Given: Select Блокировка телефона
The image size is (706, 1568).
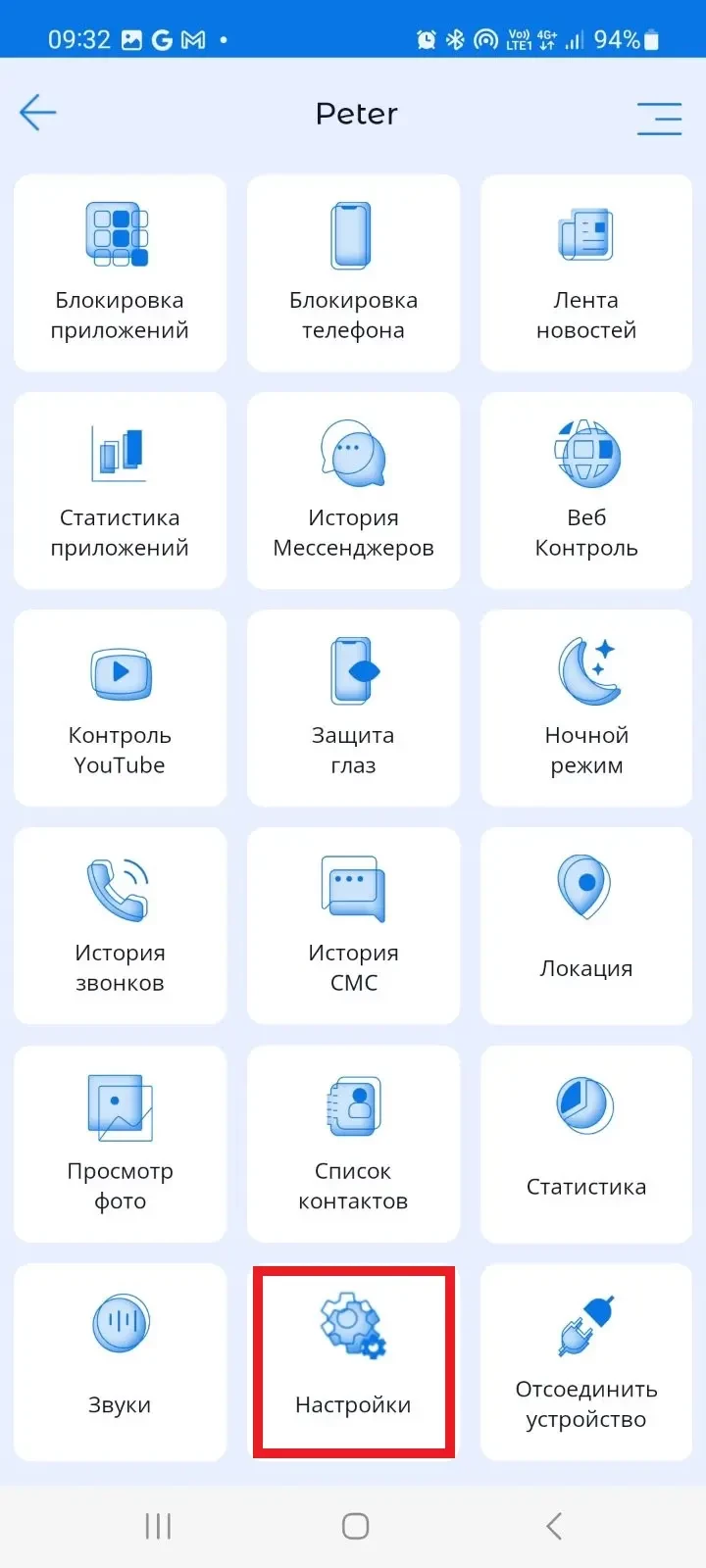Looking at the screenshot, I should [x=353, y=273].
